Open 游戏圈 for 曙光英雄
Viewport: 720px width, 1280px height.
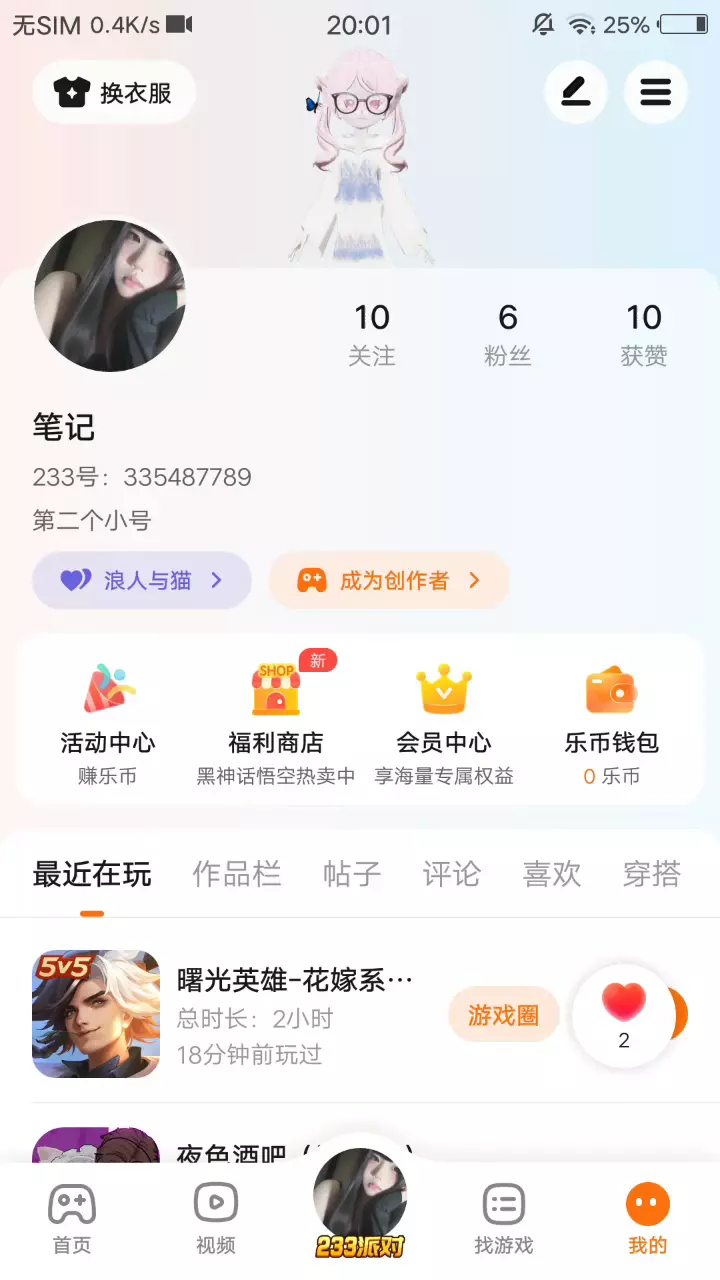click(504, 1015)
